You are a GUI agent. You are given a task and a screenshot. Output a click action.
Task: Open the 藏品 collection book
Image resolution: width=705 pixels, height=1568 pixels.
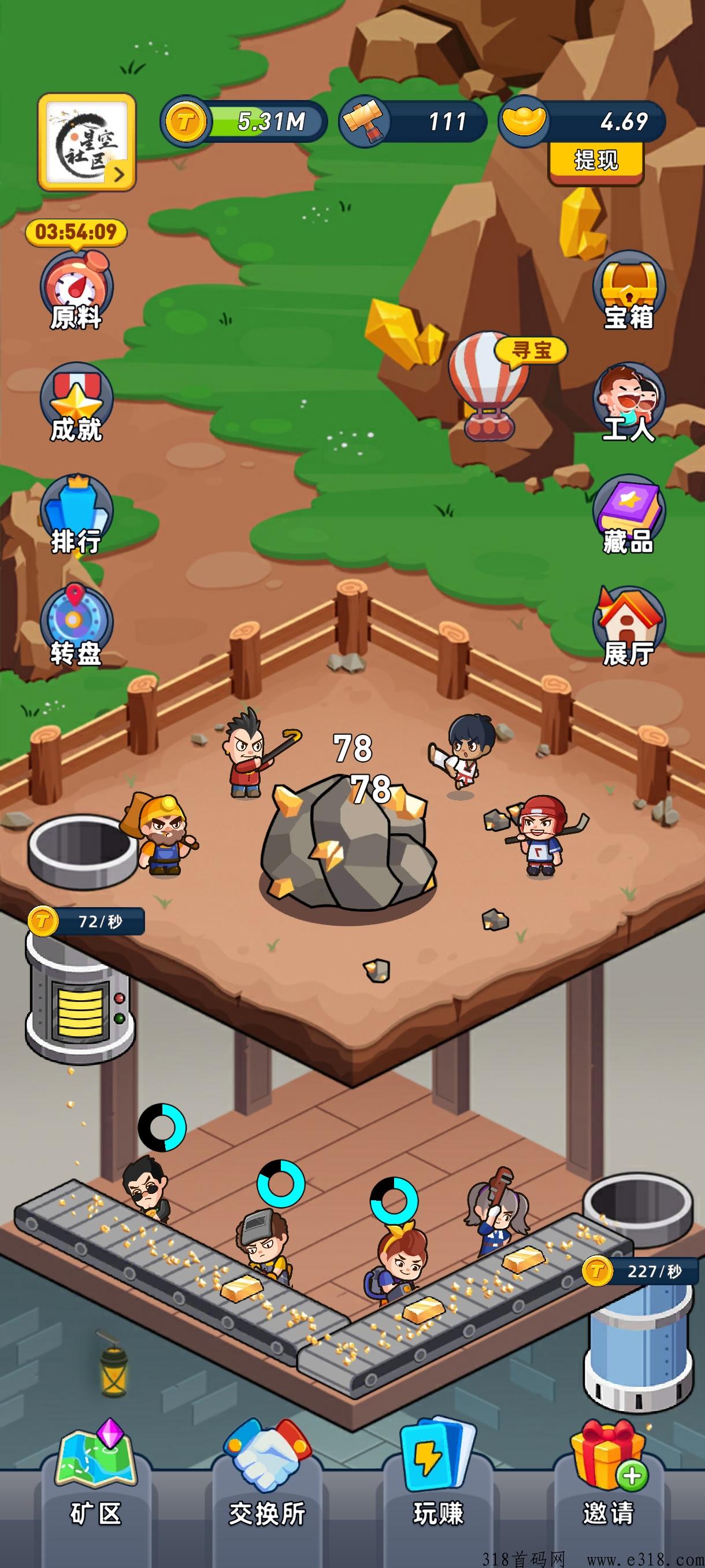(x=628, y=514)
